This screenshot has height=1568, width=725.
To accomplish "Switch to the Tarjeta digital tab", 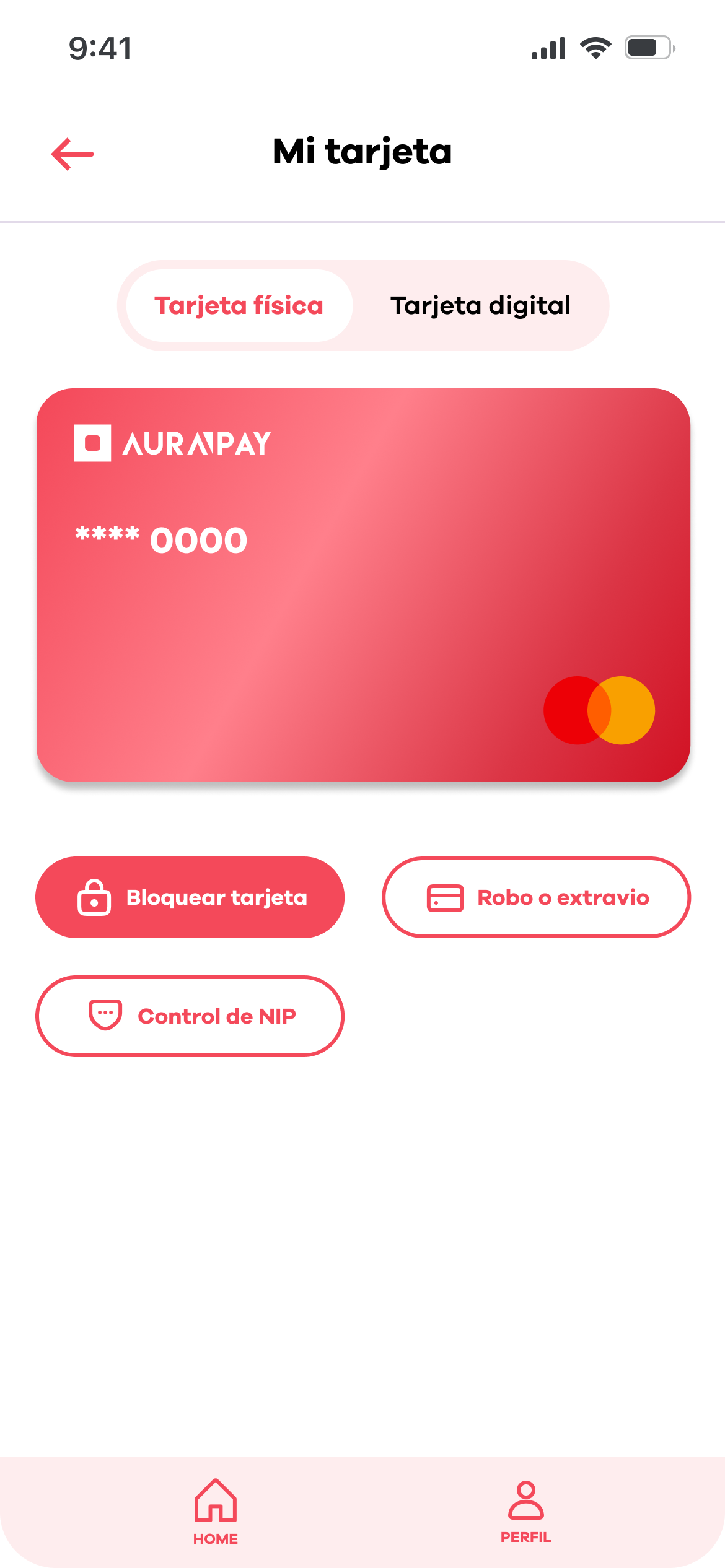I will (481, 305).
